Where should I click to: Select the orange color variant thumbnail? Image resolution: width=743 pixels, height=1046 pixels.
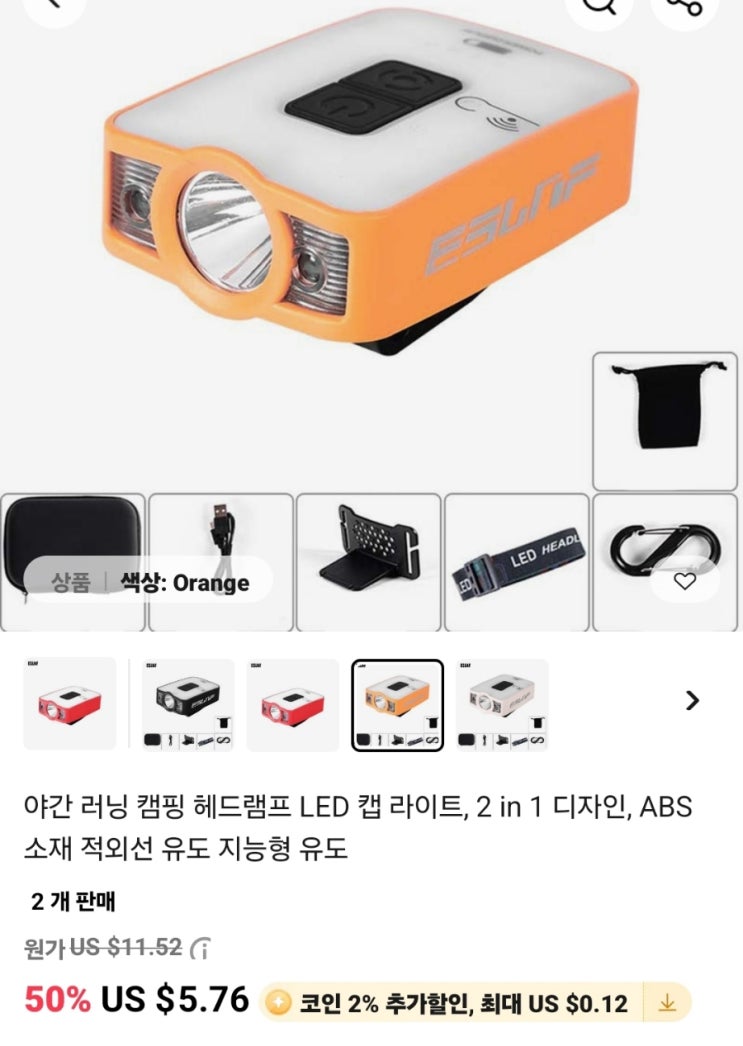397,704
